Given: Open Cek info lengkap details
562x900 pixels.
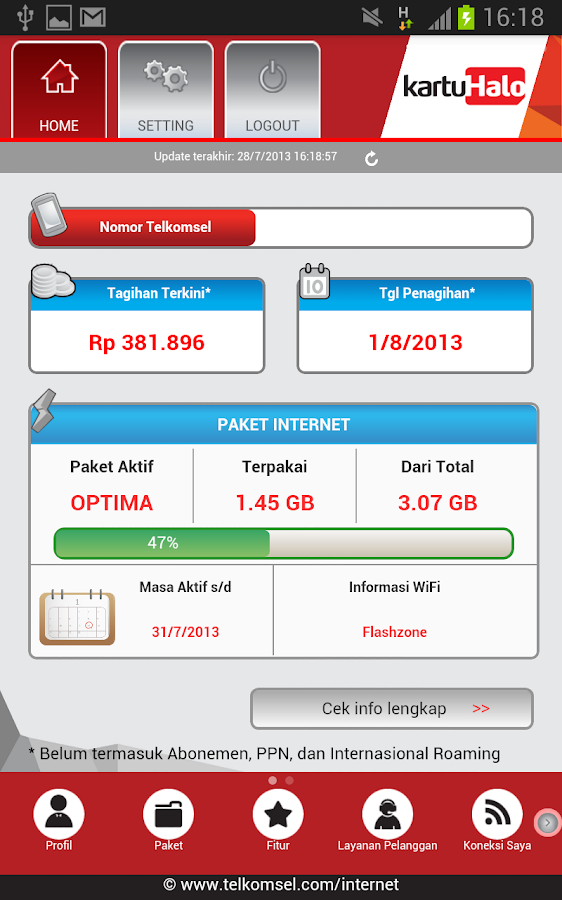Looking at the screenshot, I should pyautogui.click(x=392, y=708).
